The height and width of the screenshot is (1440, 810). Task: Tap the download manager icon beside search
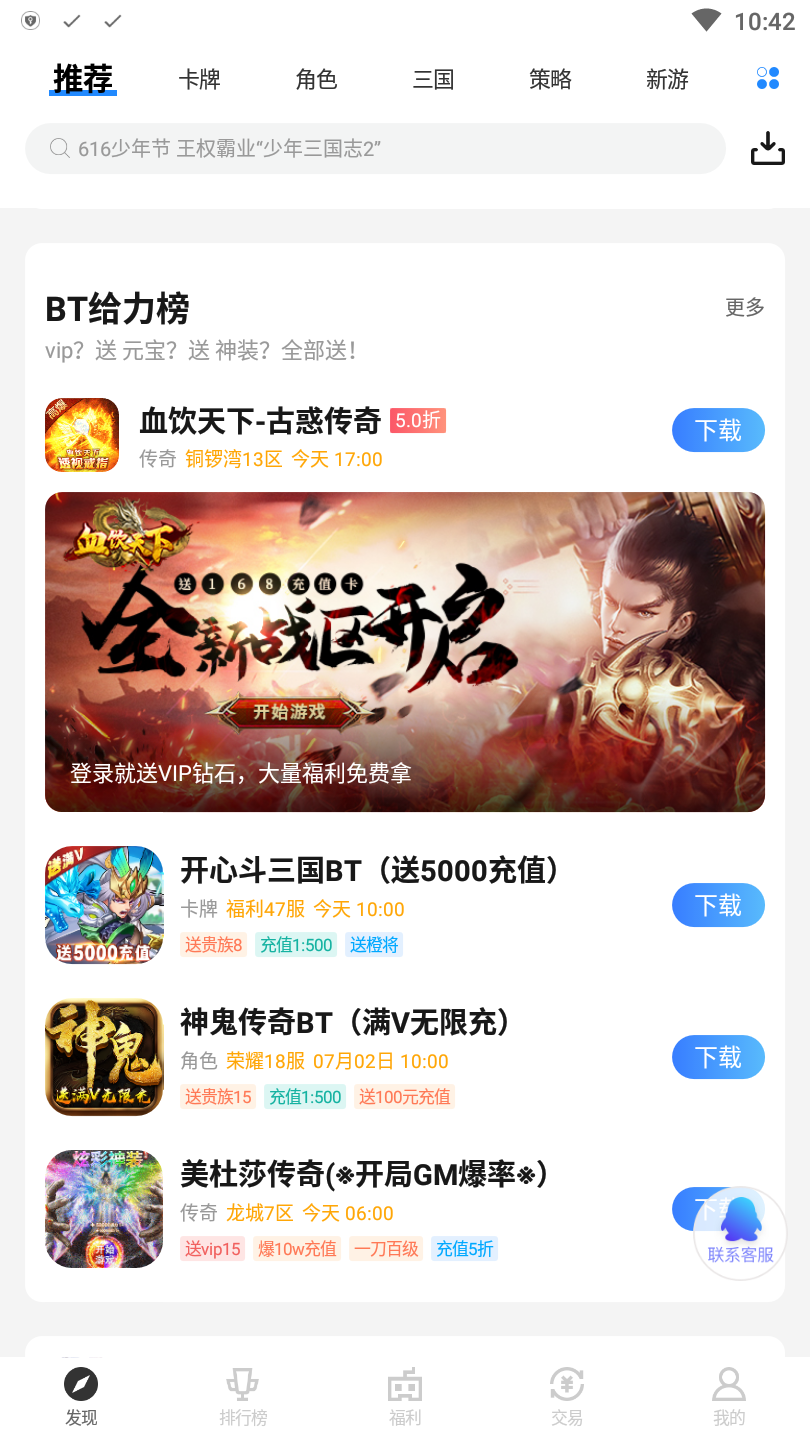pos(768,147)
